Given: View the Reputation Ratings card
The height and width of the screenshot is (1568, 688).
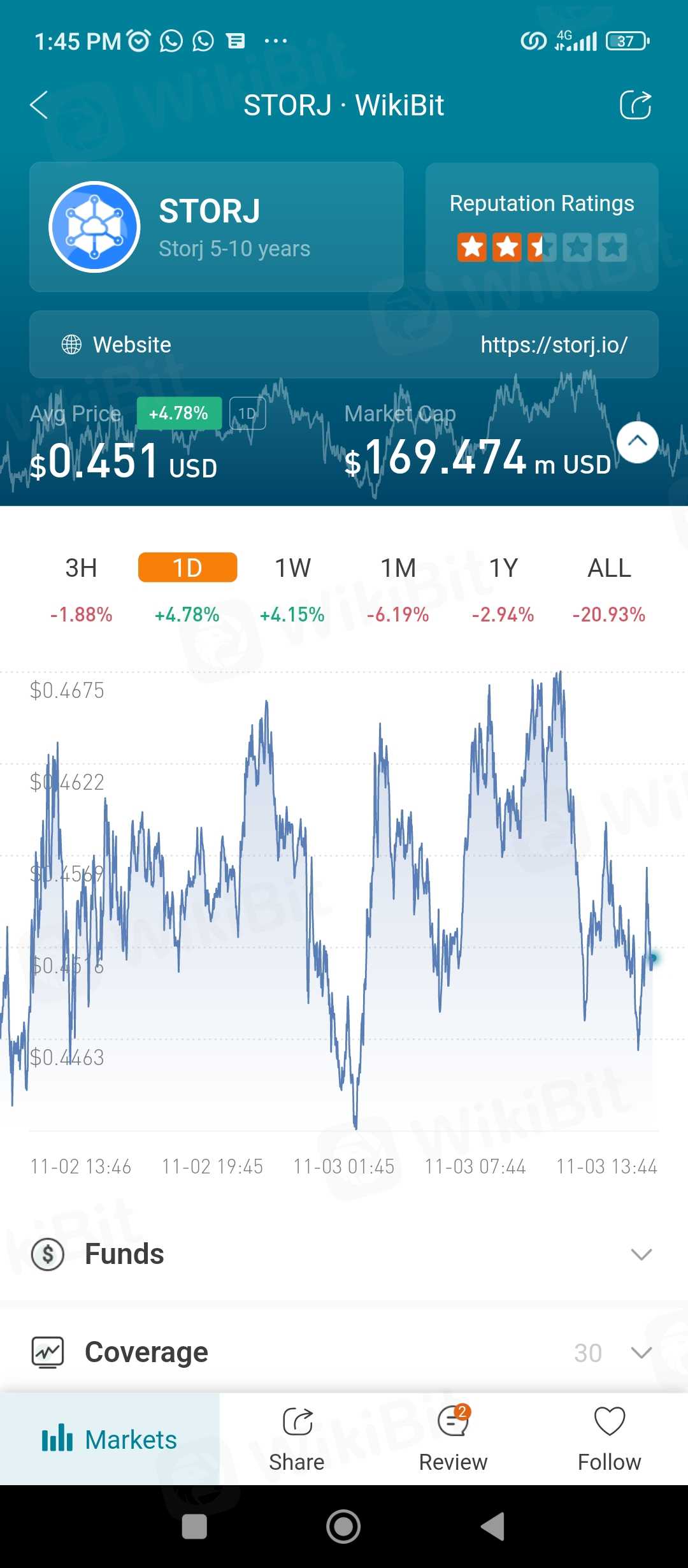Looking at the screenshot, I should (x=541, y=227).
